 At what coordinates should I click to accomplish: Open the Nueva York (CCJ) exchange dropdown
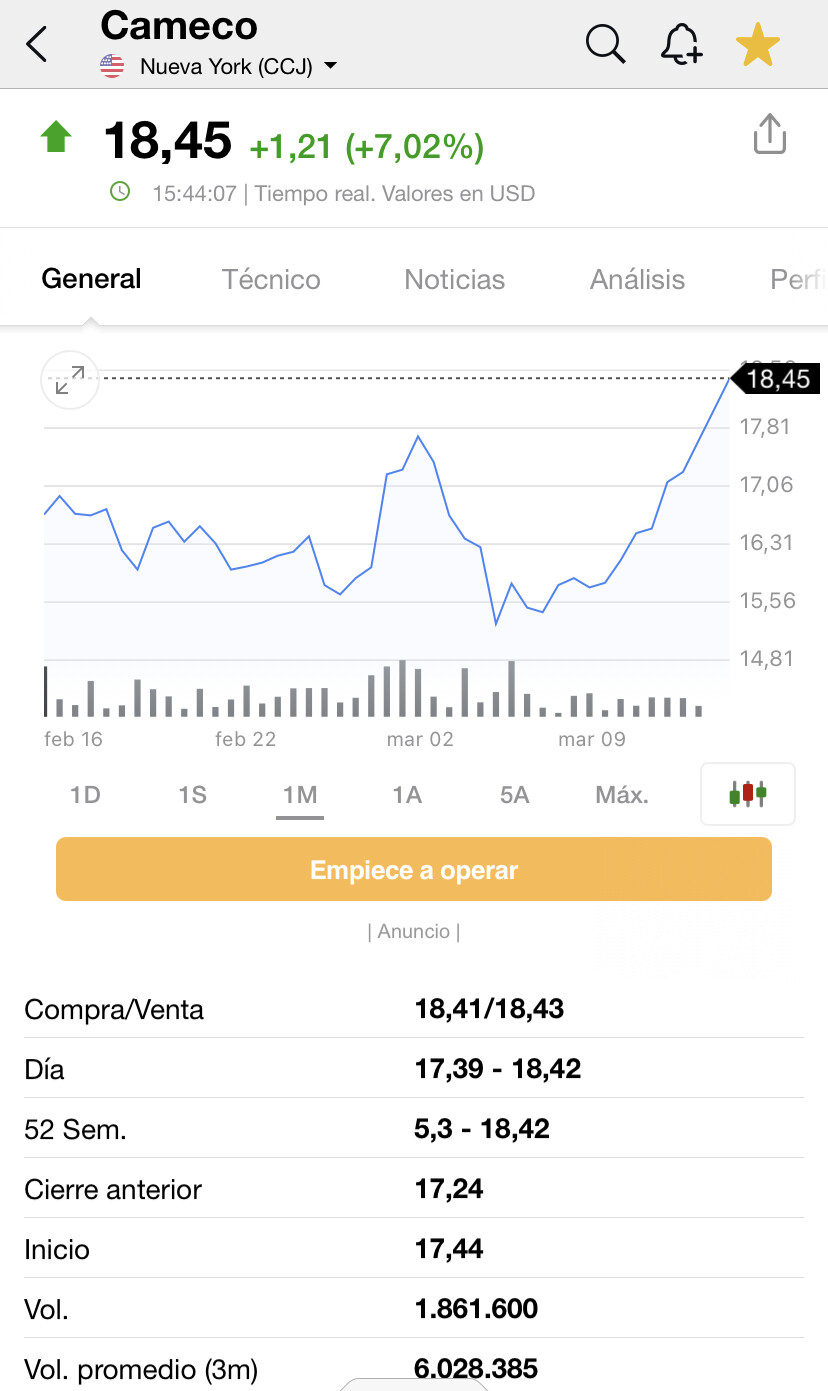(x=219, y=67)
